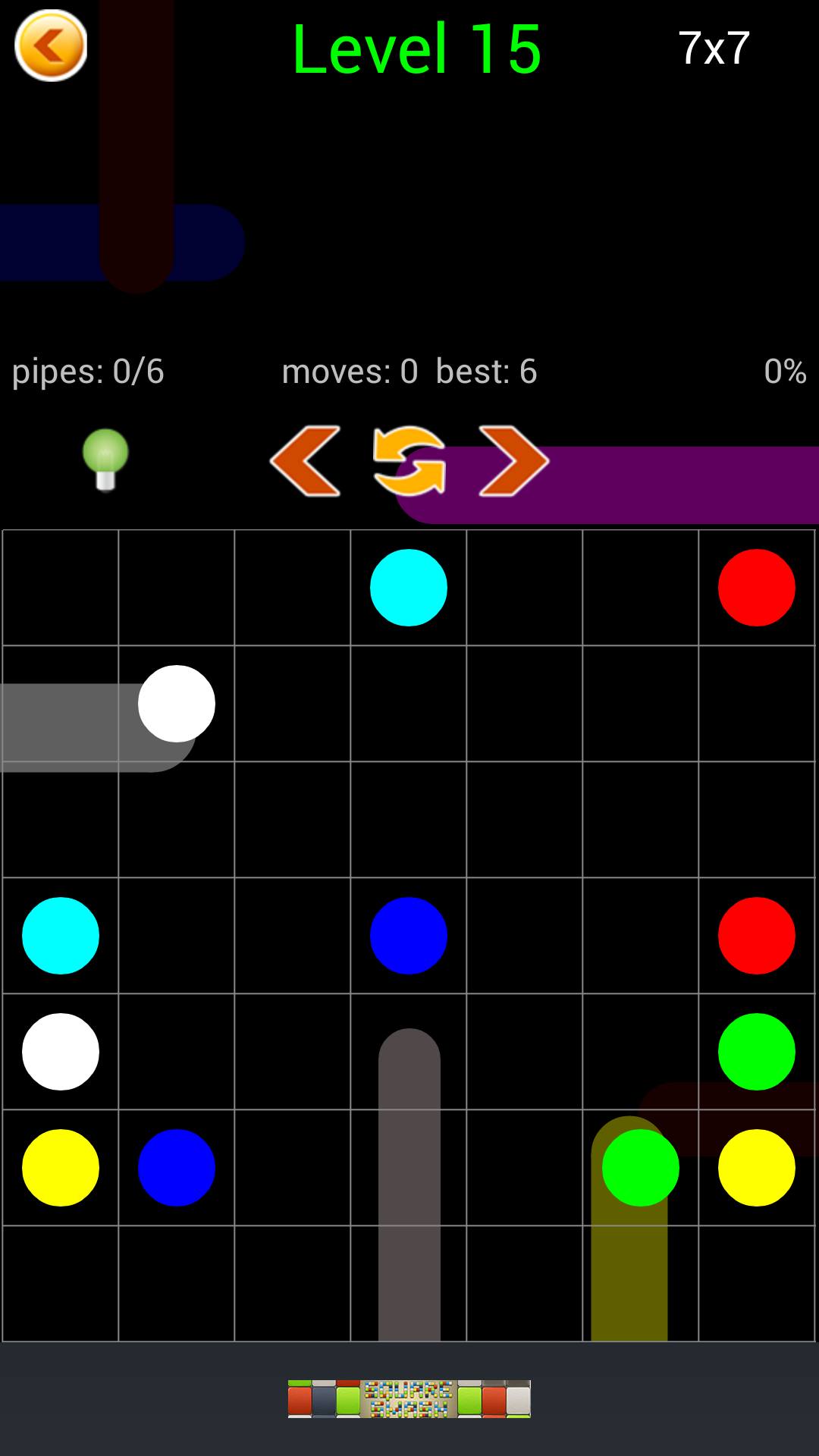
Task: Skip to the next level
Action: 513,461
